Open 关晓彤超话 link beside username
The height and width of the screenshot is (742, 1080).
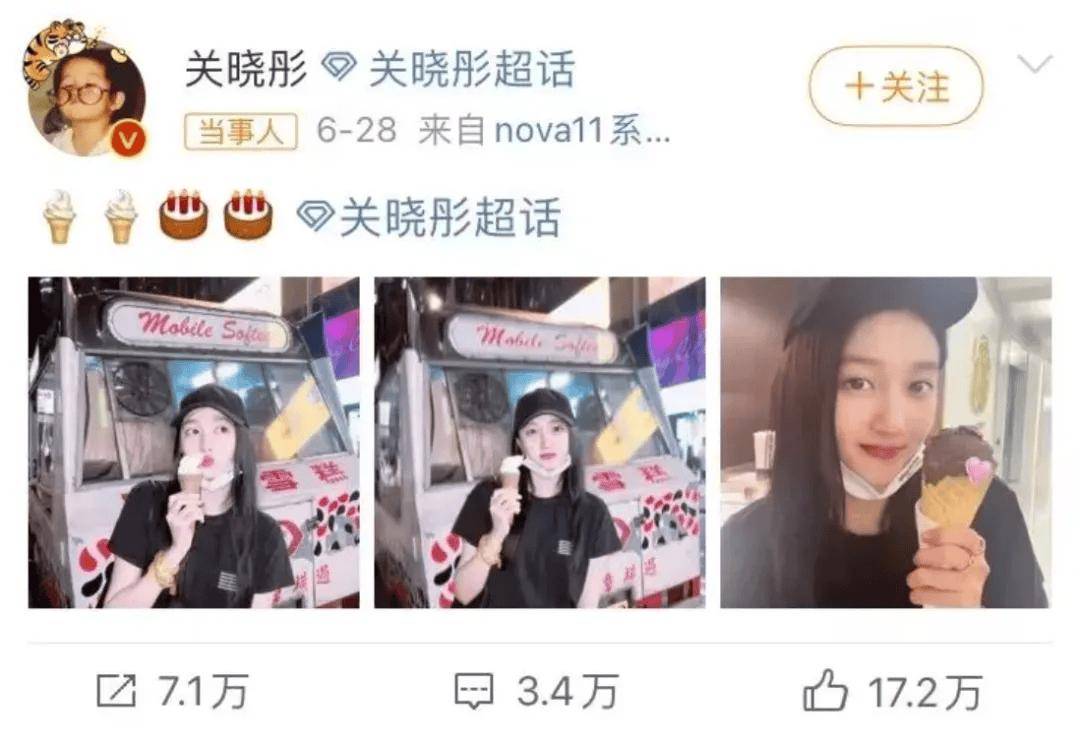tap(449, 70)
